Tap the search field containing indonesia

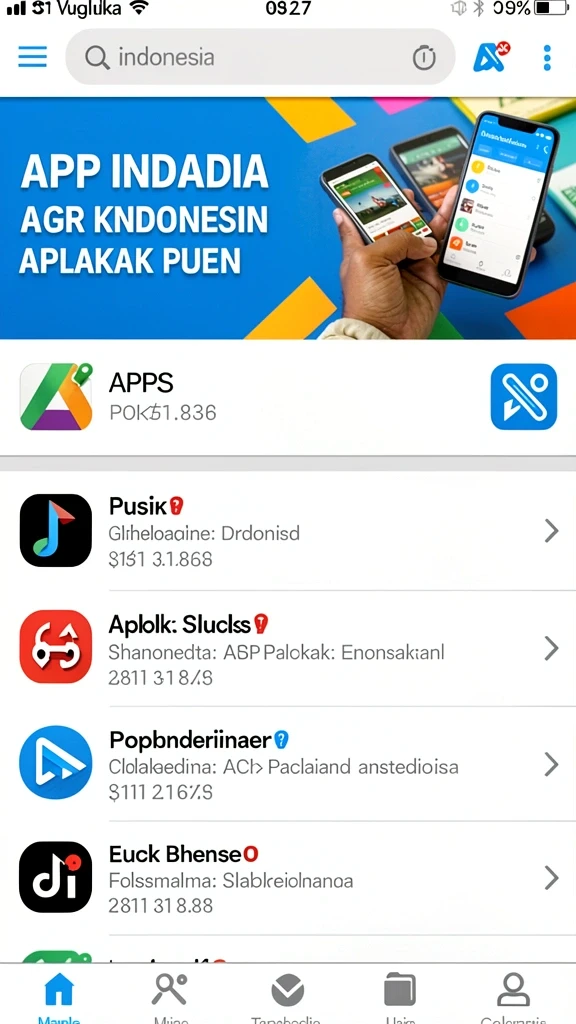click(x=260, y=57)
